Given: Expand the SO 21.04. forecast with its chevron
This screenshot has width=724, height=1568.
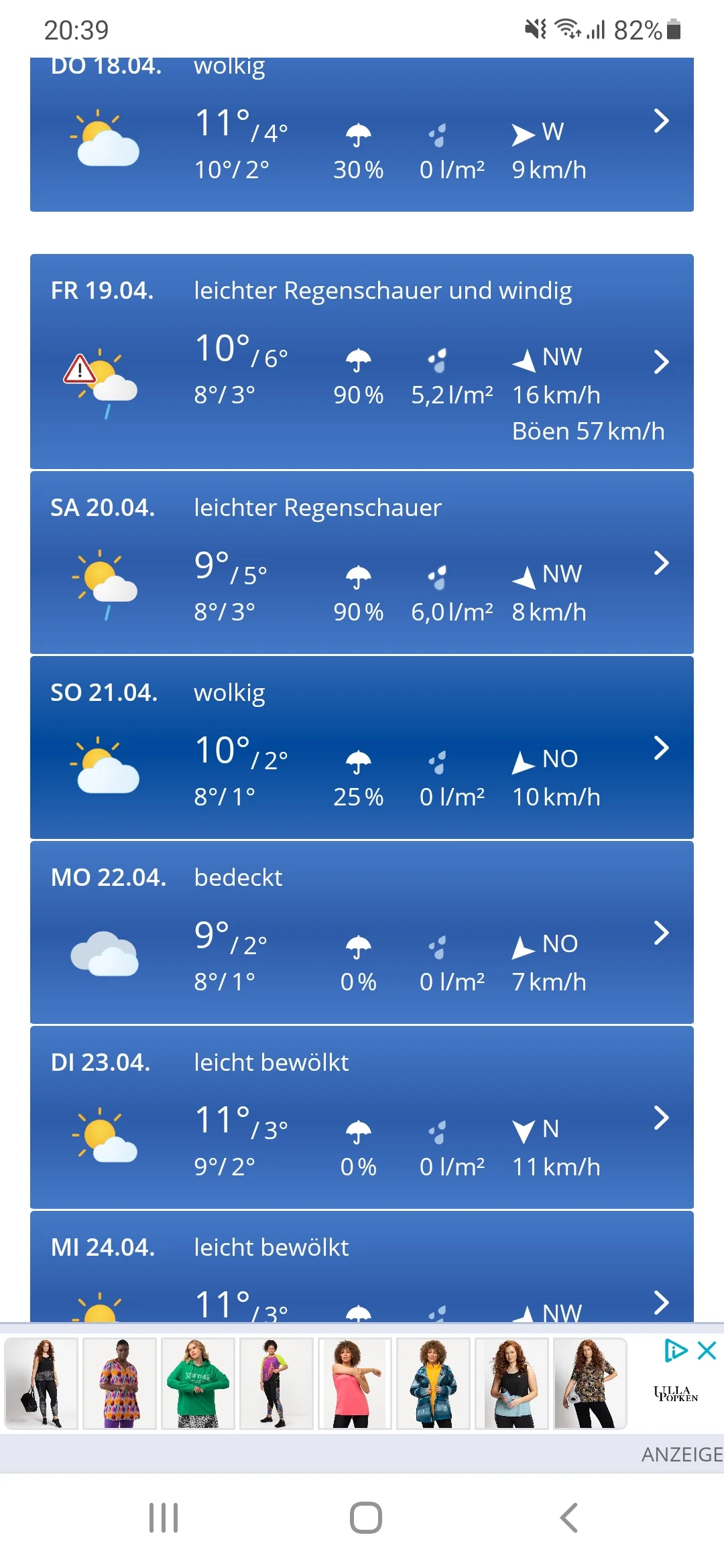Looking at the screenshot, I should [661, 748].
